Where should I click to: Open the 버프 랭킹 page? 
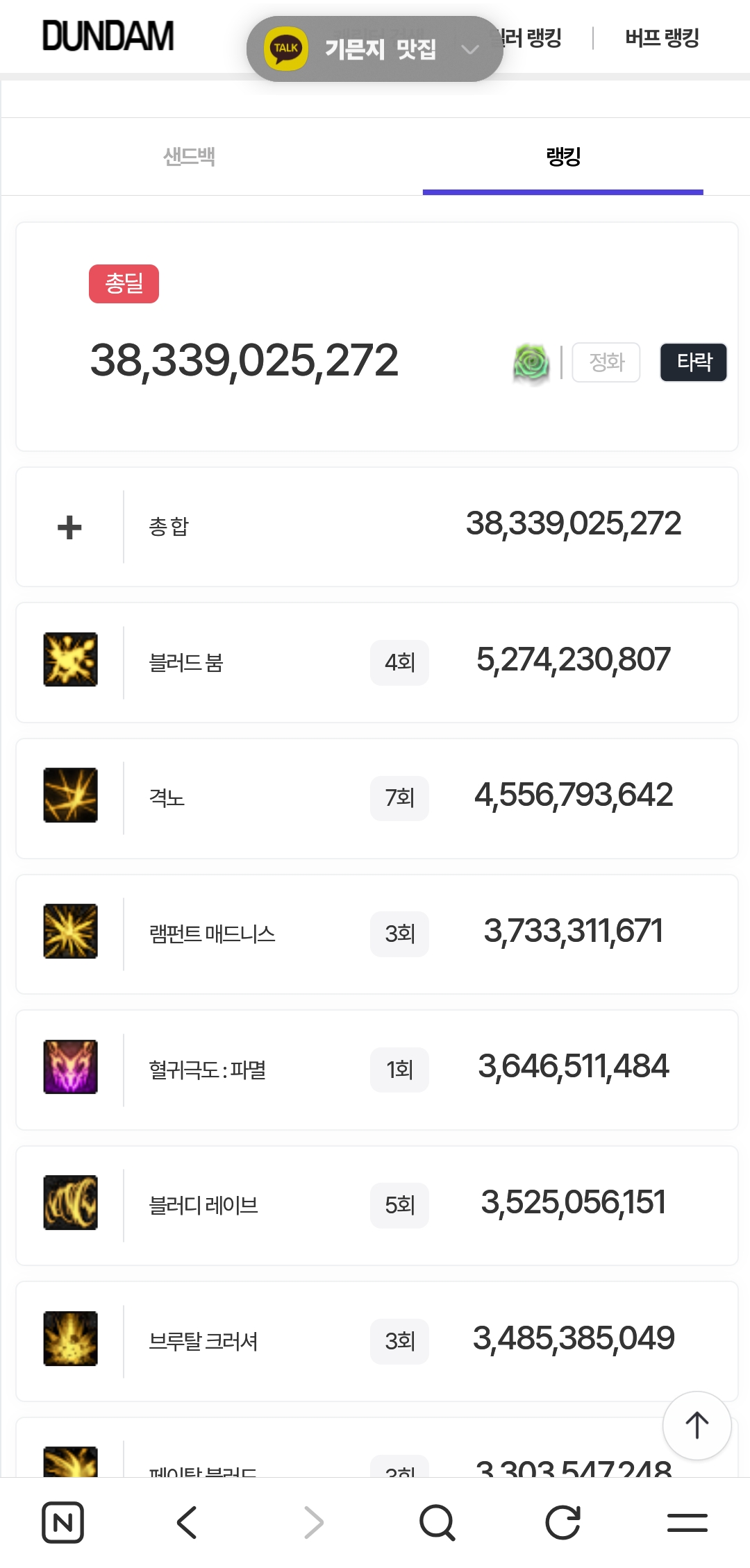click(661, 37)
